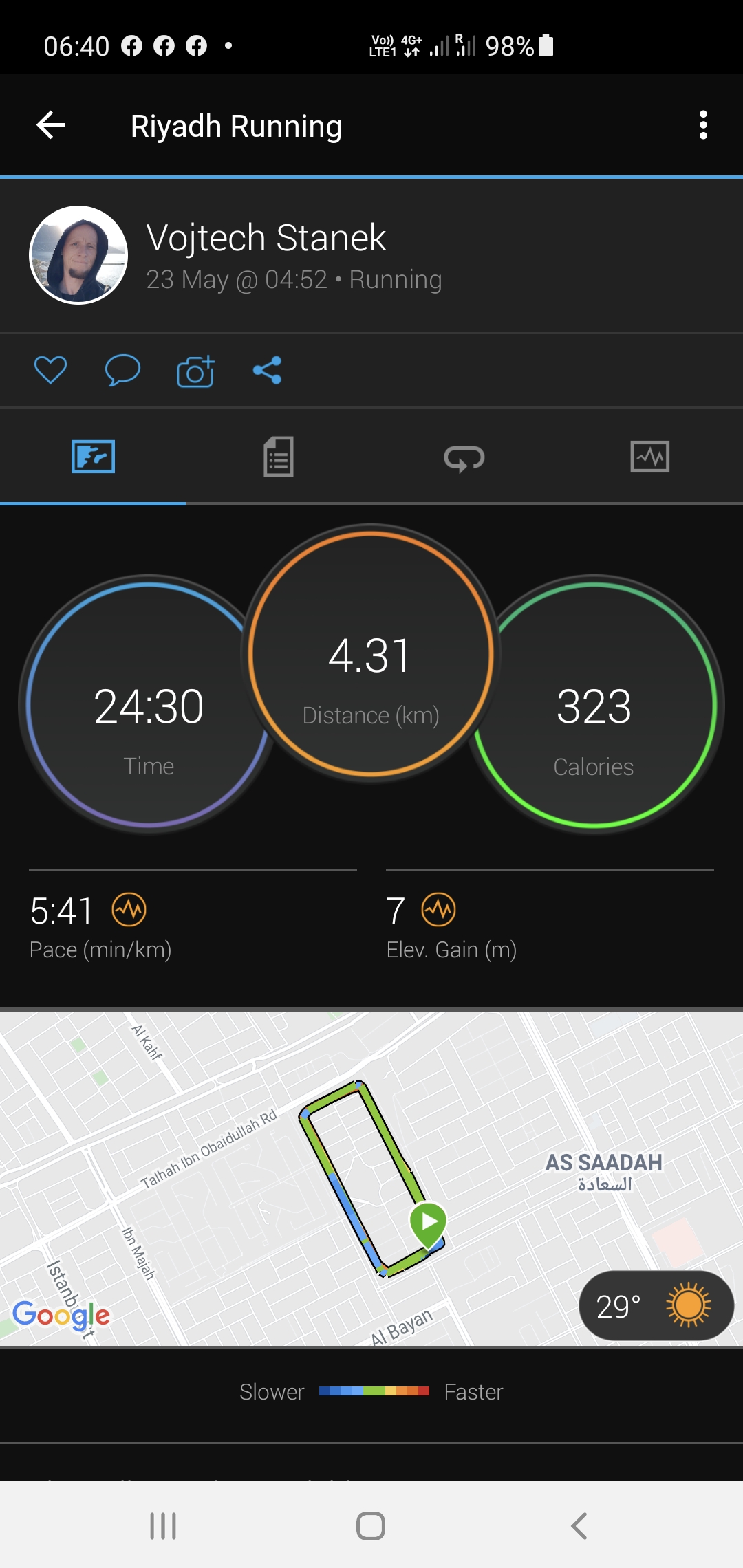Switch to the stats details tab

pyautogui.click(x=279, y=457)
